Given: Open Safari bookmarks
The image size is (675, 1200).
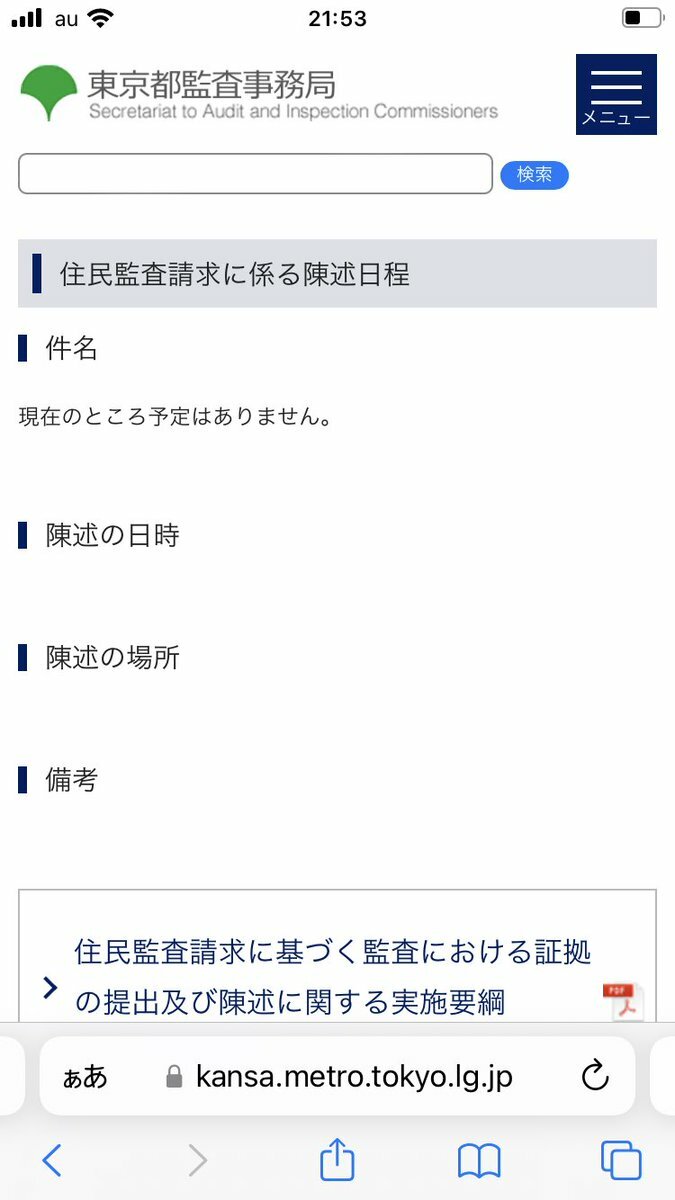Looking at the screenshot, I should point(479,1160).
